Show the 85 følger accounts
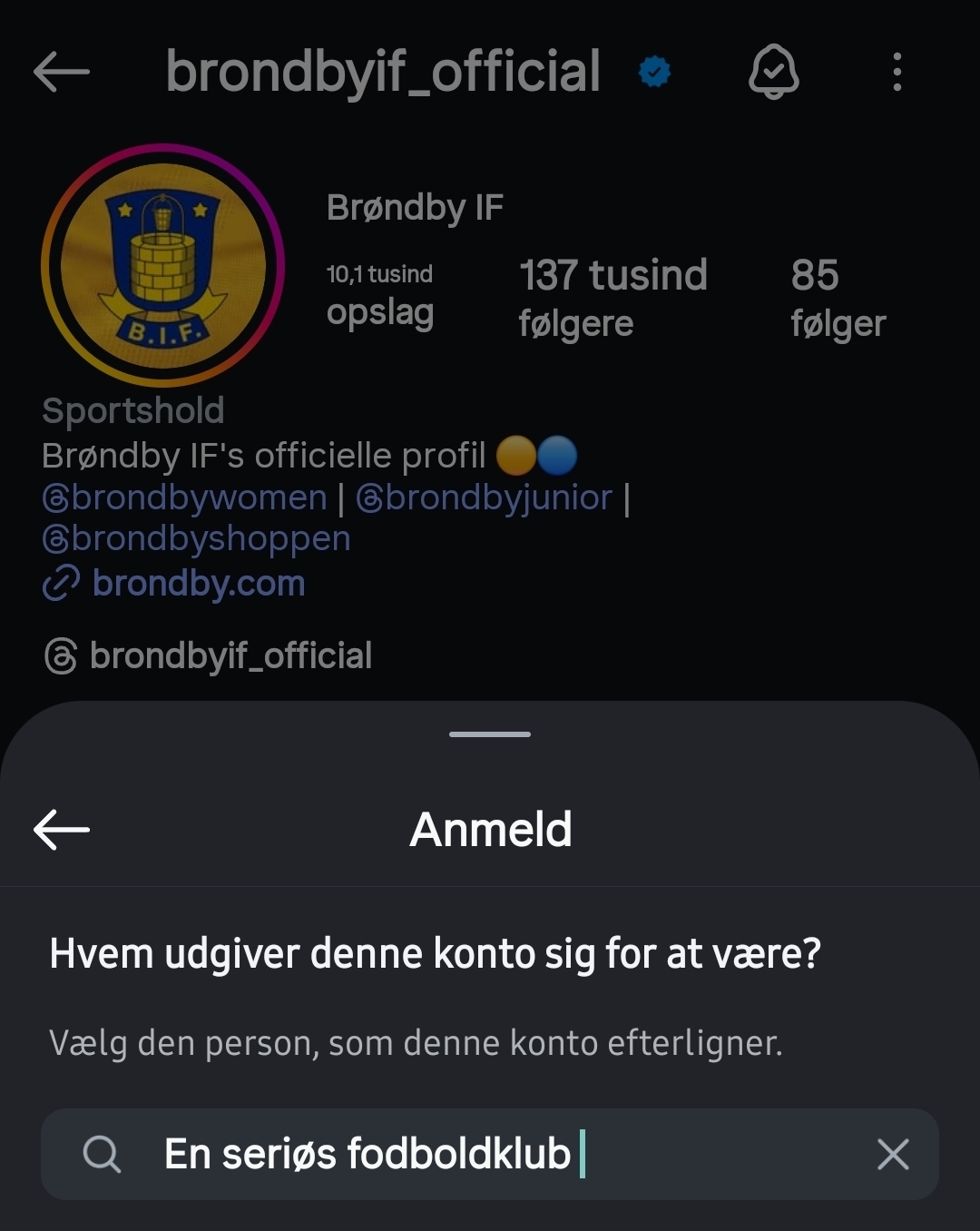 coord(837,298)
